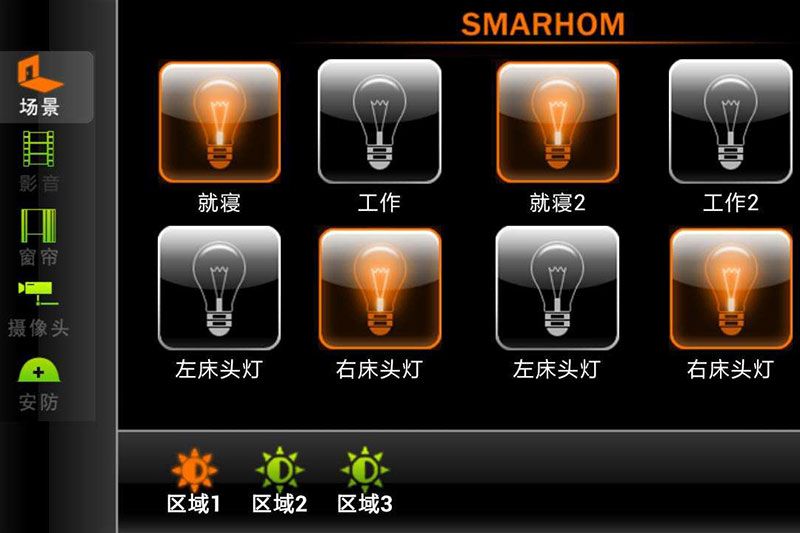Select 区域1 zone

click(x=194, y=480)
